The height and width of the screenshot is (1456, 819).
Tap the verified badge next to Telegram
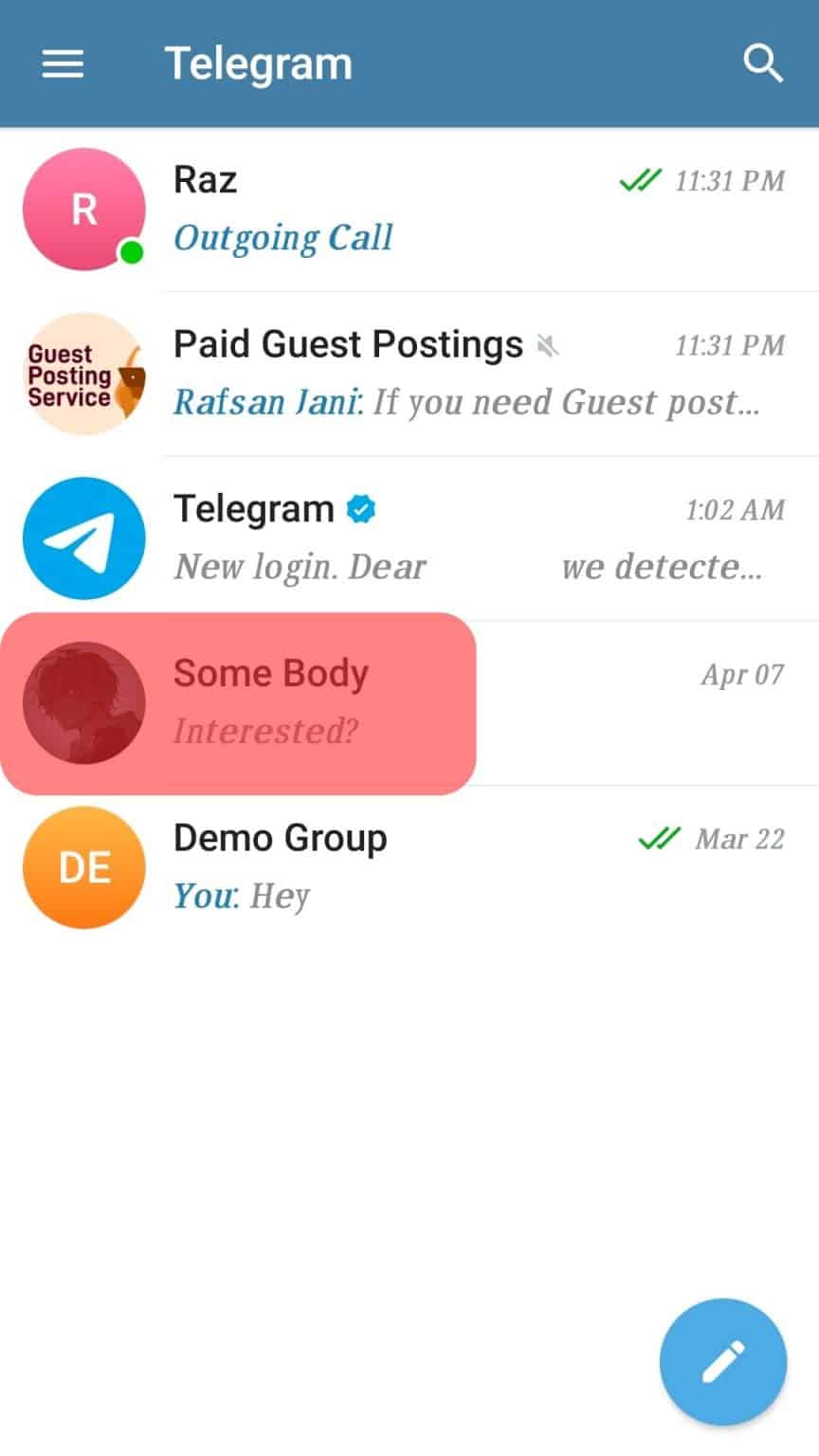[360, 509]
